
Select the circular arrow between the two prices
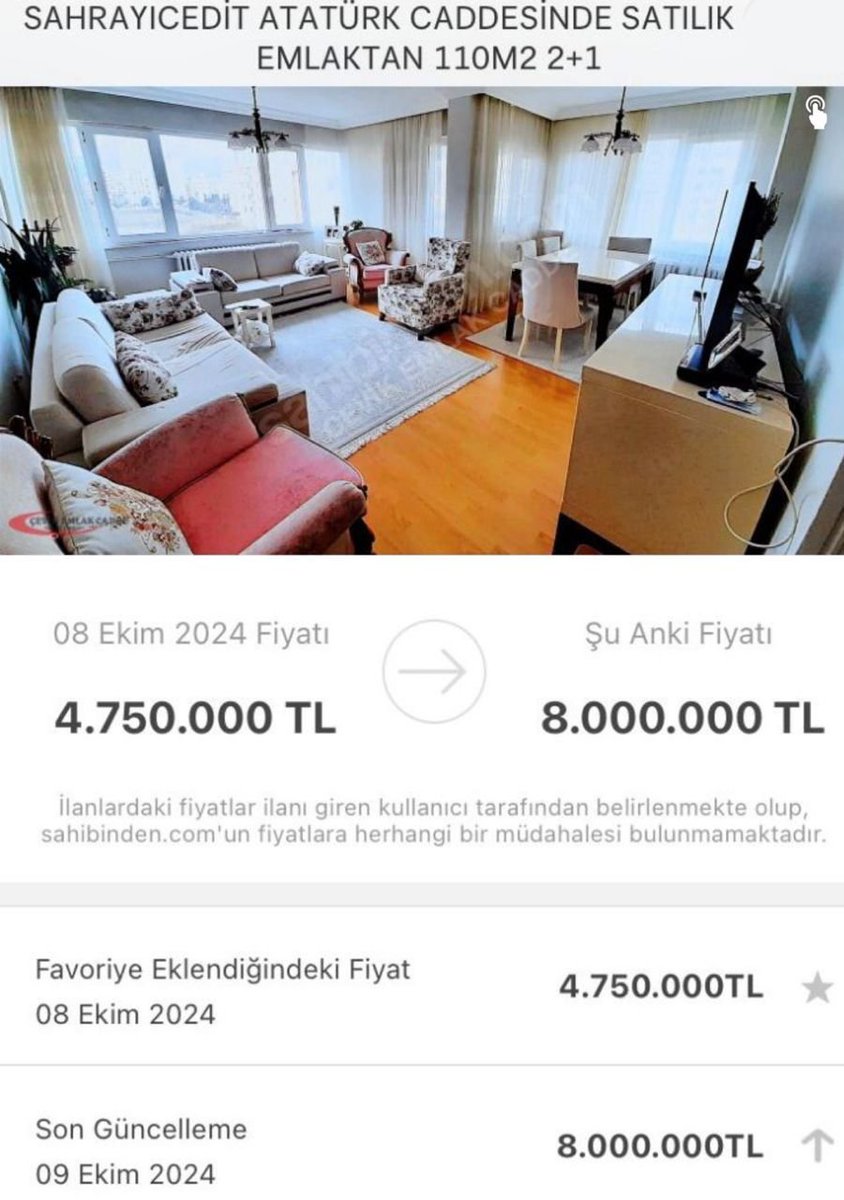pyautogui.click(x=432, y=669)
